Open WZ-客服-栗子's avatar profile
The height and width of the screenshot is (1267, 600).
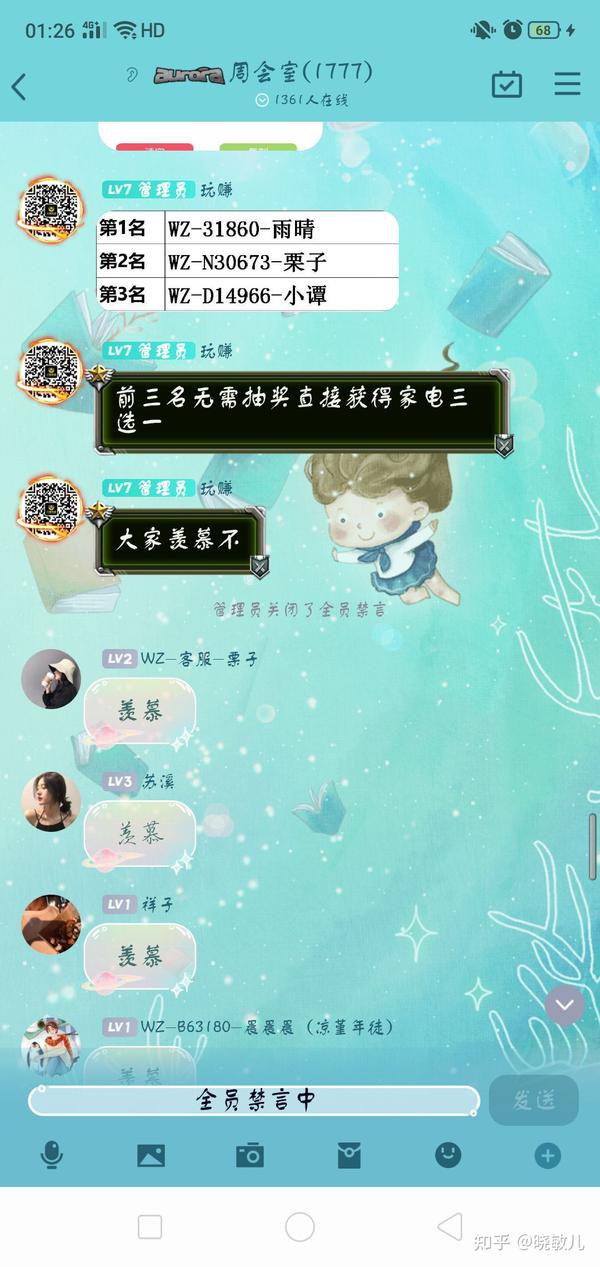(x=51, y=679)
